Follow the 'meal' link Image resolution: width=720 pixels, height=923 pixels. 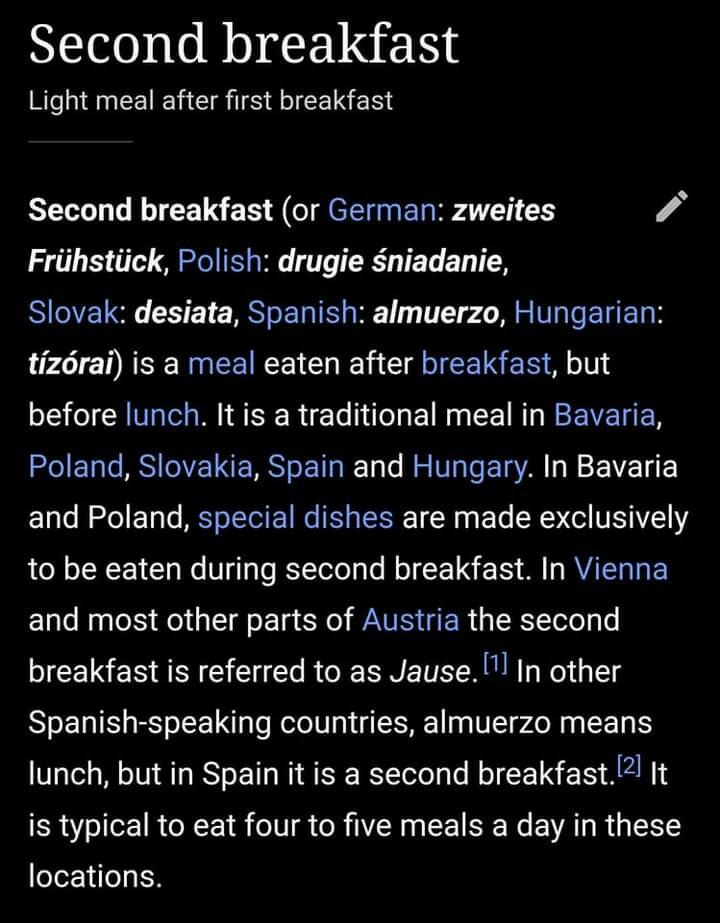click(x=221, y=364)
